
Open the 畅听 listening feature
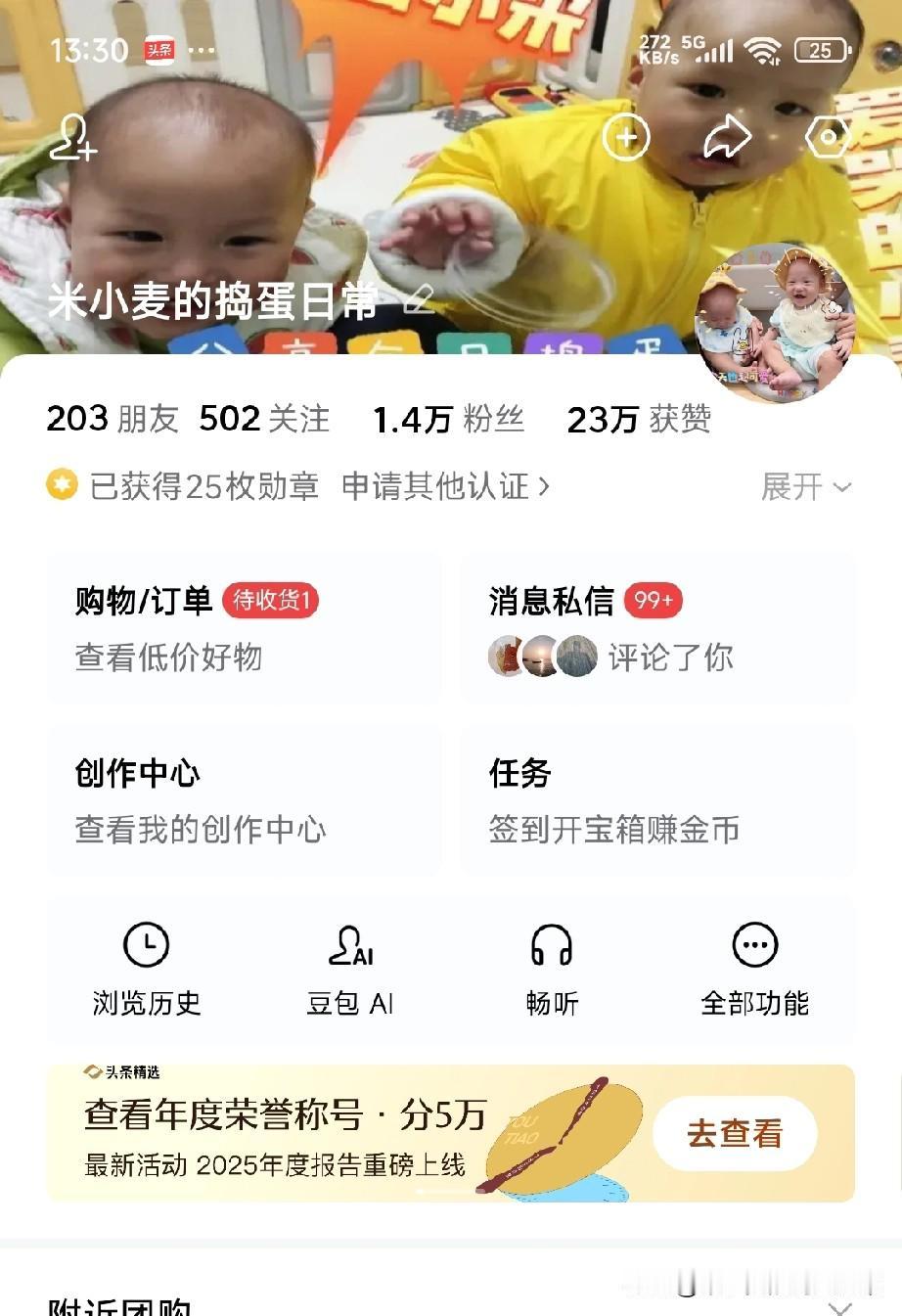552,970
